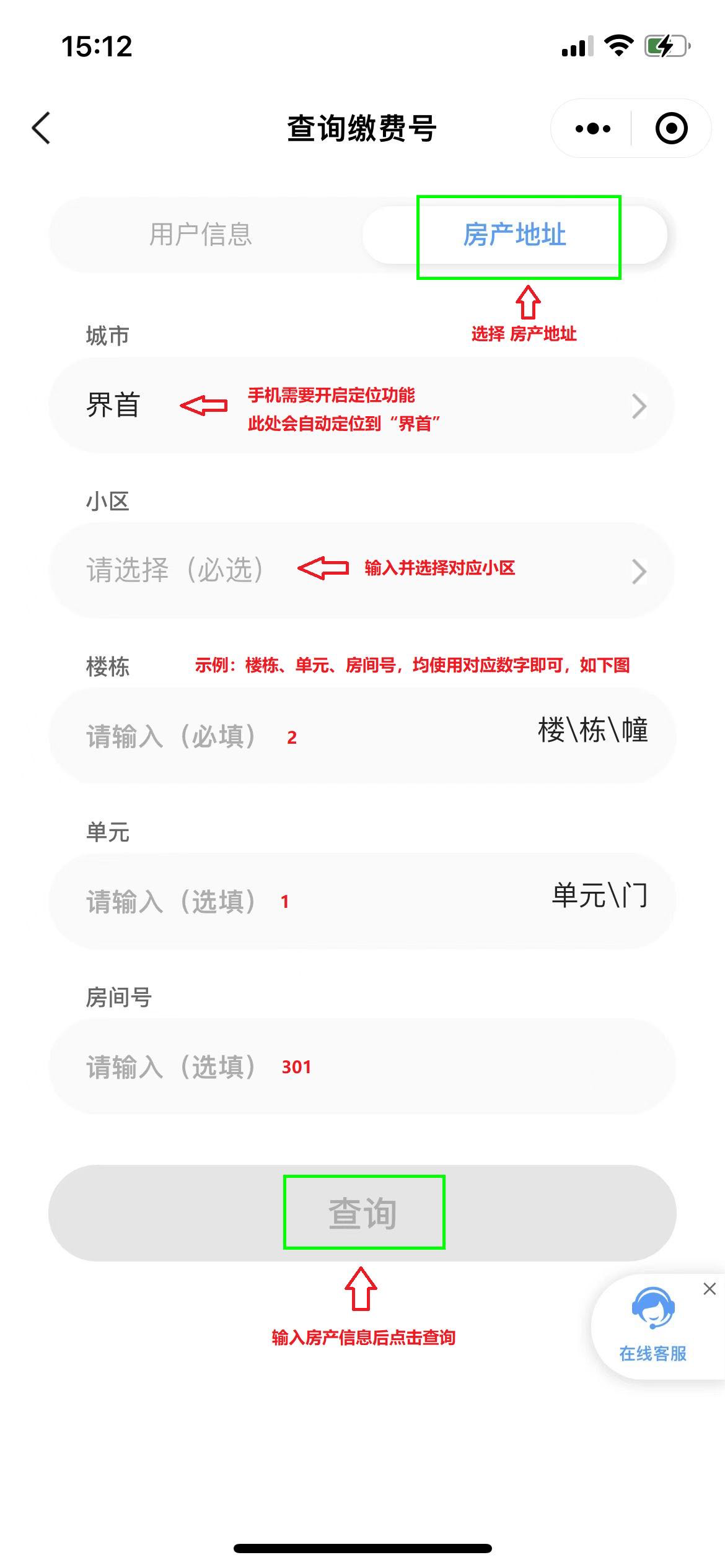
Task: Open the mini program more-options menu
Action: [x=592, y=129]
